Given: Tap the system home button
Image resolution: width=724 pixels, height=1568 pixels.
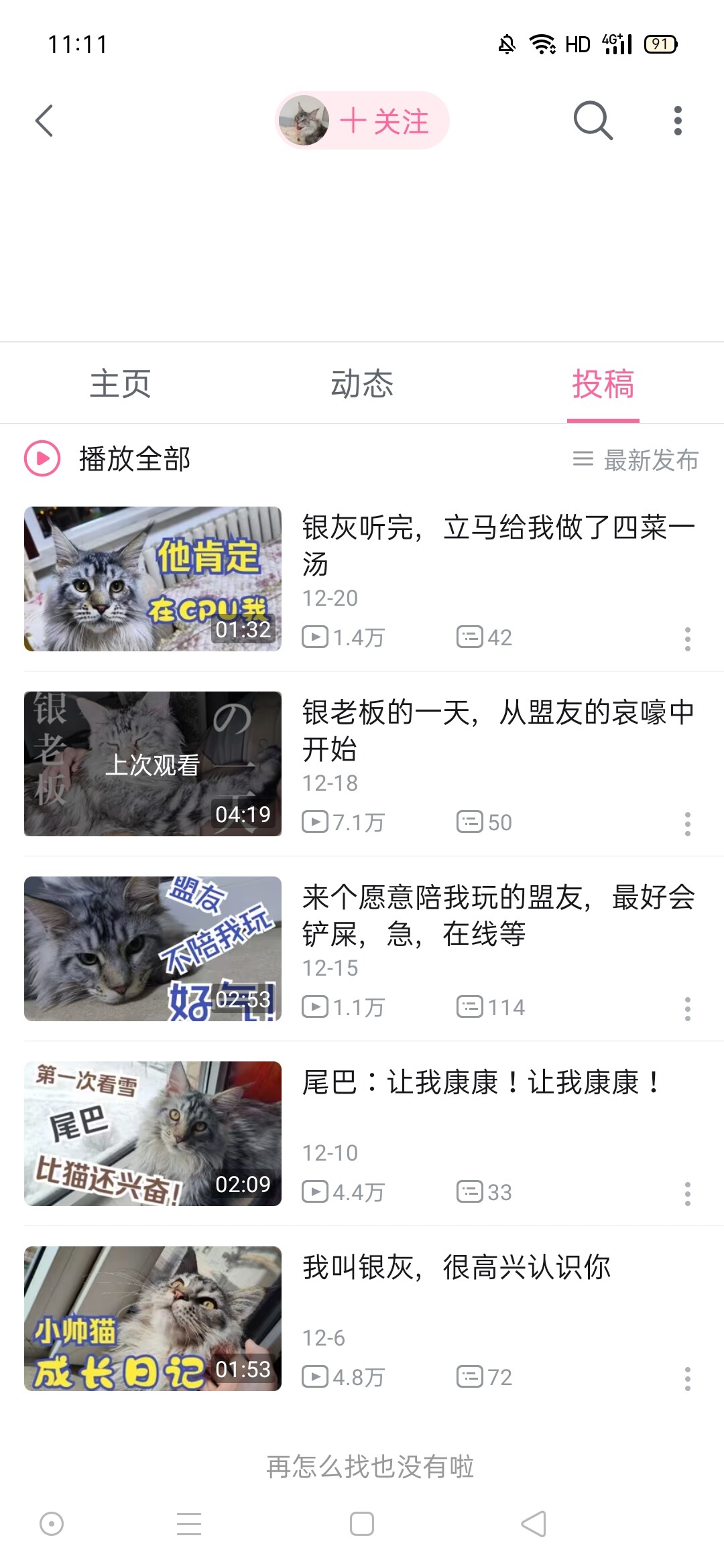Looking at the screenshot, I should (362, 1524).
